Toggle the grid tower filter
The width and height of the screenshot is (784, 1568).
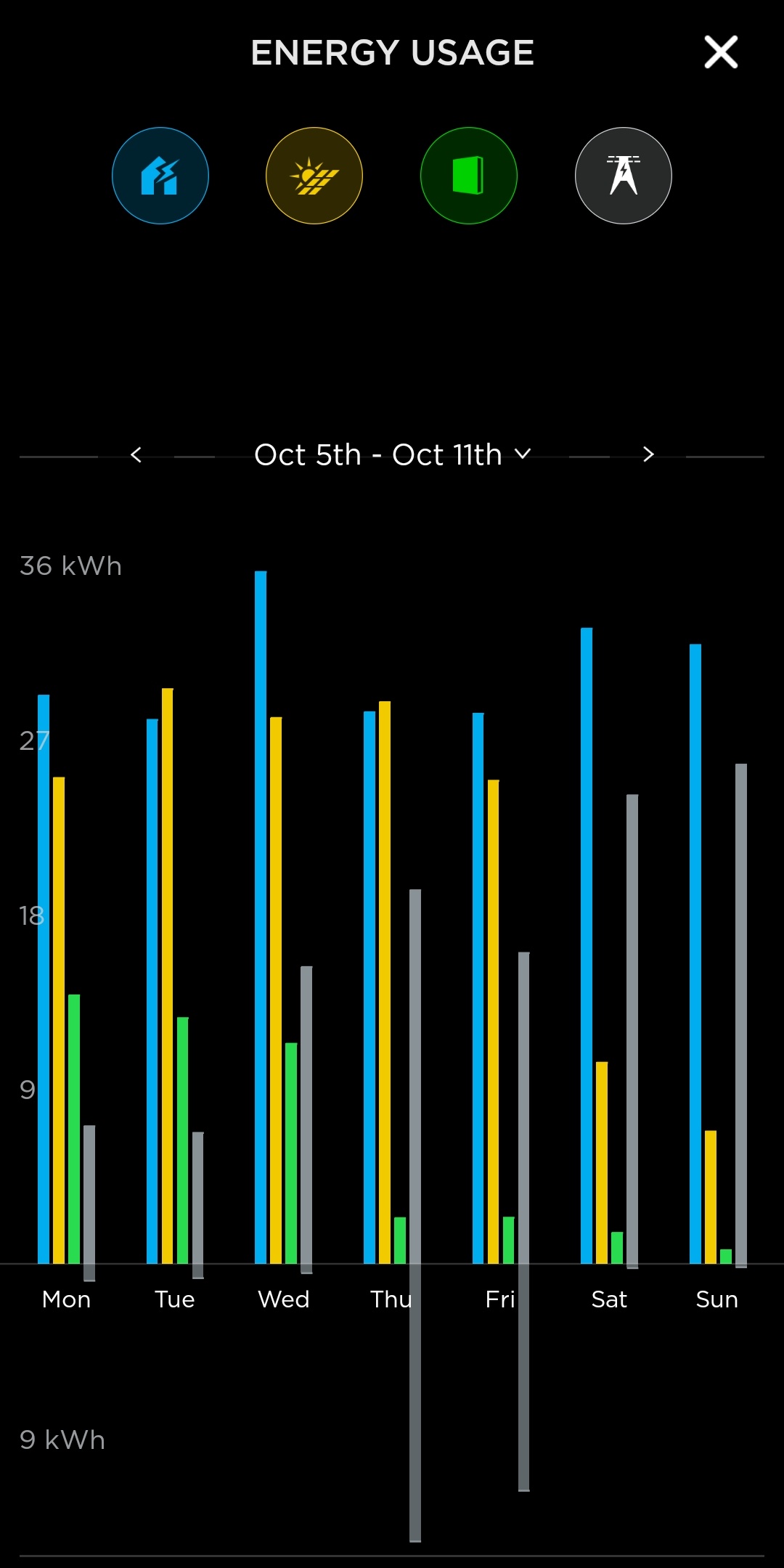click(624, 176)
